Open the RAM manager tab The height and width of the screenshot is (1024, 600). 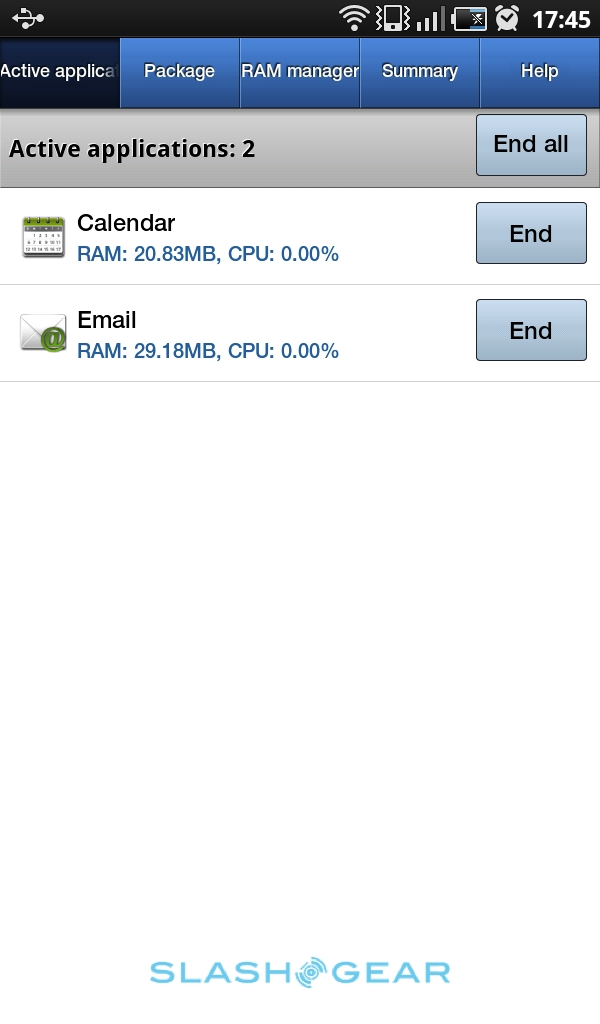pos(300,72)
